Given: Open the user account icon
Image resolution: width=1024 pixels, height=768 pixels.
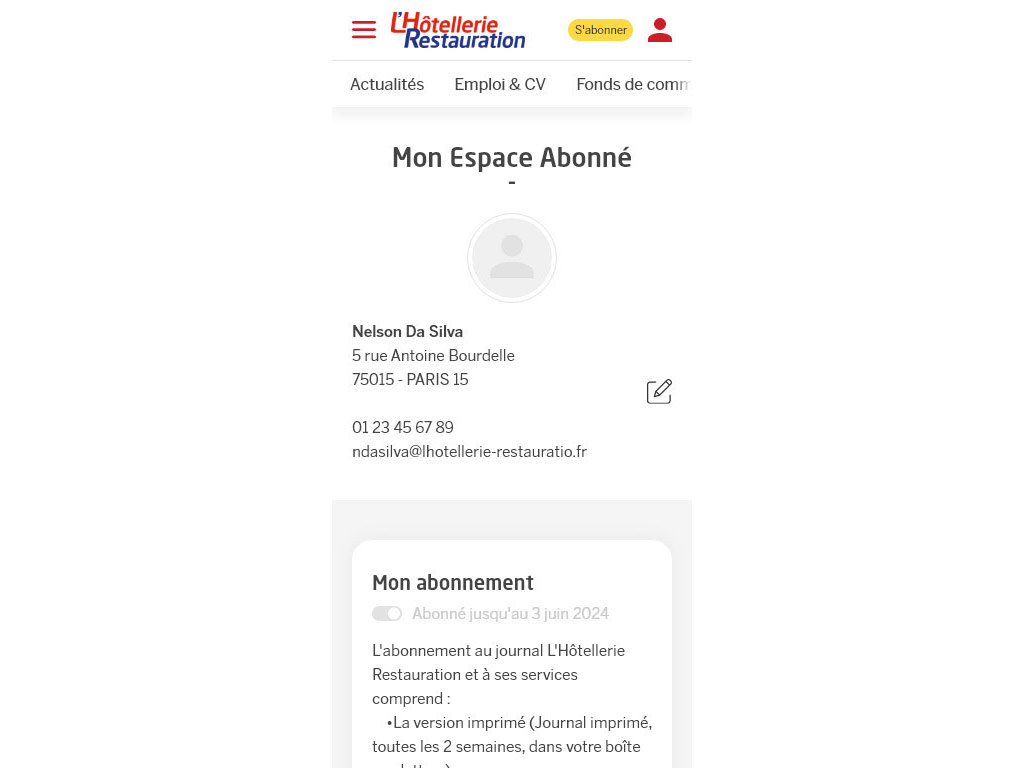Looking at the screenshot, I should [660, 30].
